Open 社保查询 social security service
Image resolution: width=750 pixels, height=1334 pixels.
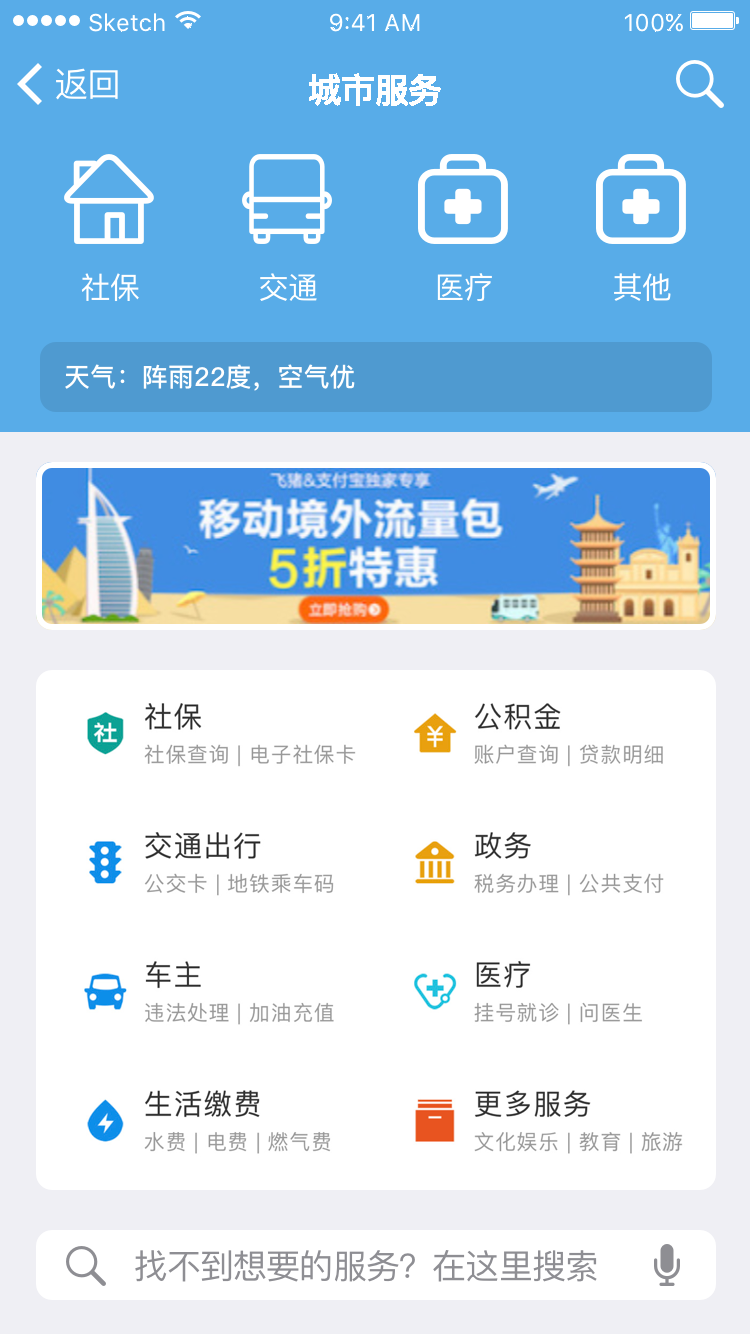coord(220,733)
